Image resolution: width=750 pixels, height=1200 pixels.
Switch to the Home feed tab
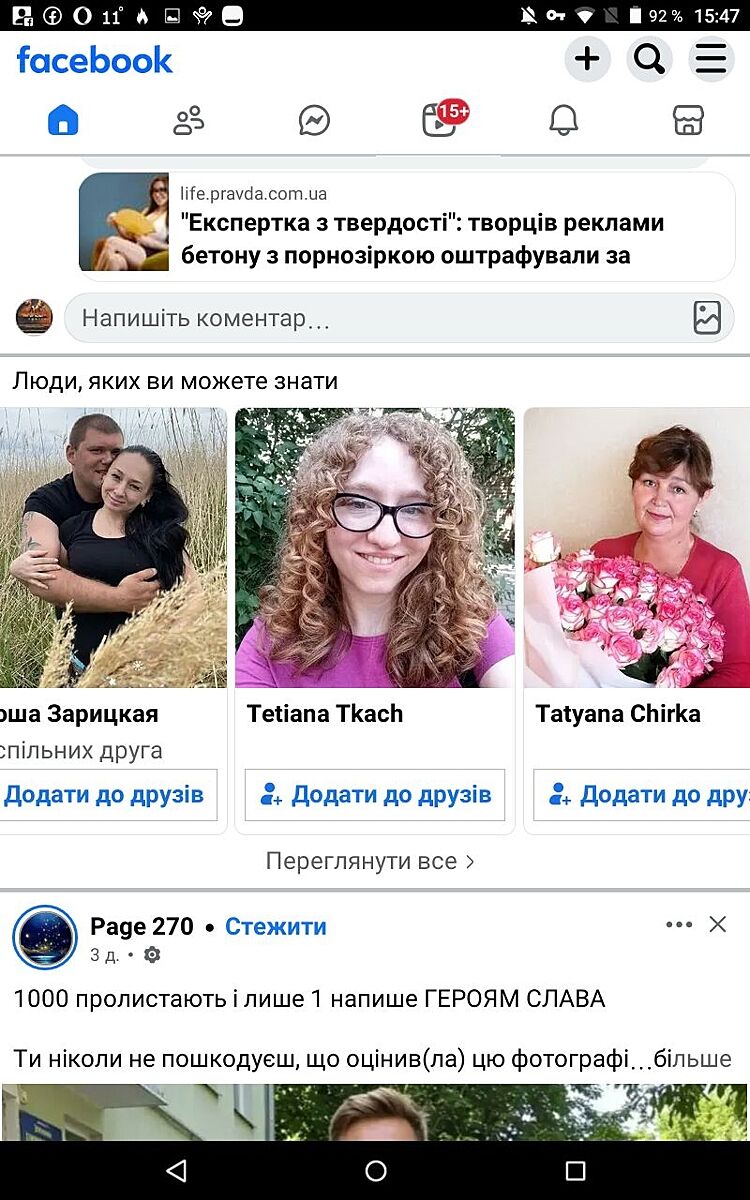point(63,121)
